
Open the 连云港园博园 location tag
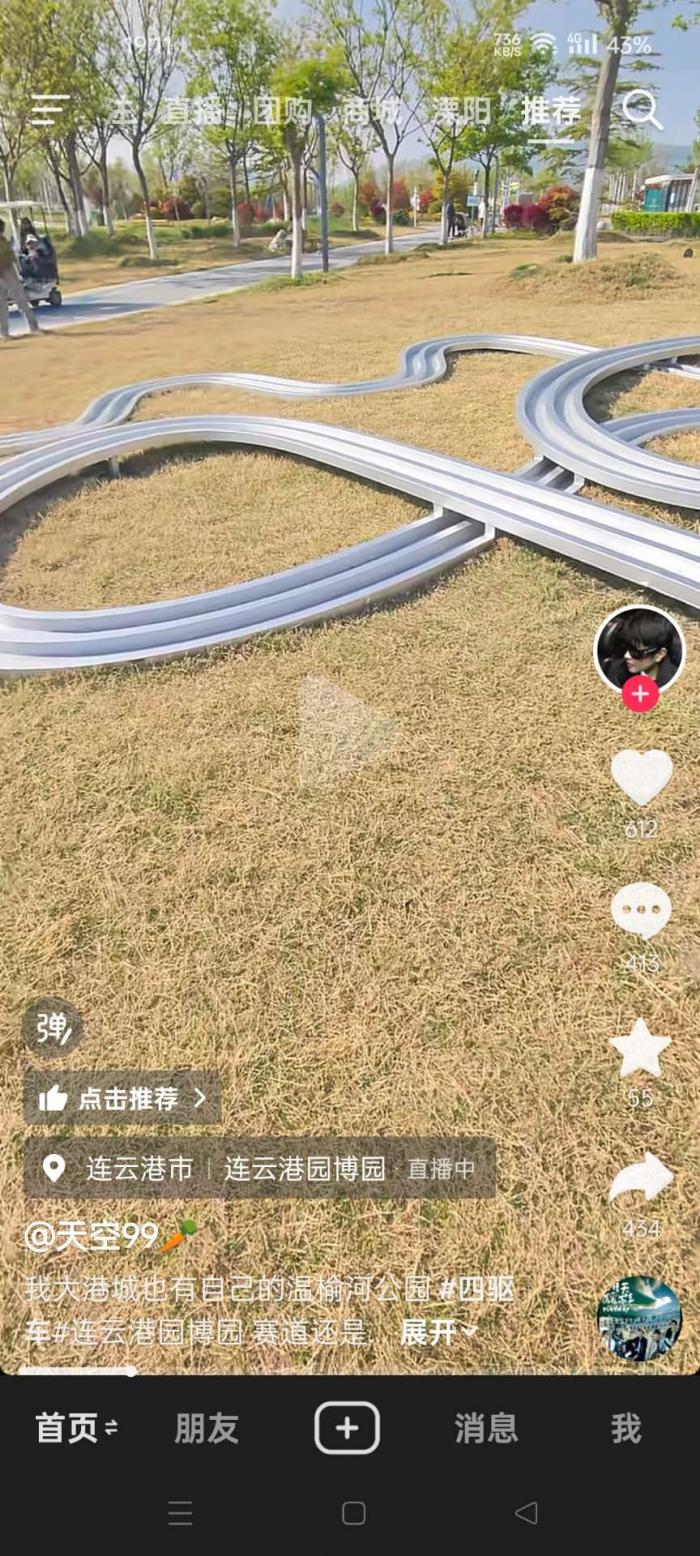pyautogui.click(x=304, y=1168)
